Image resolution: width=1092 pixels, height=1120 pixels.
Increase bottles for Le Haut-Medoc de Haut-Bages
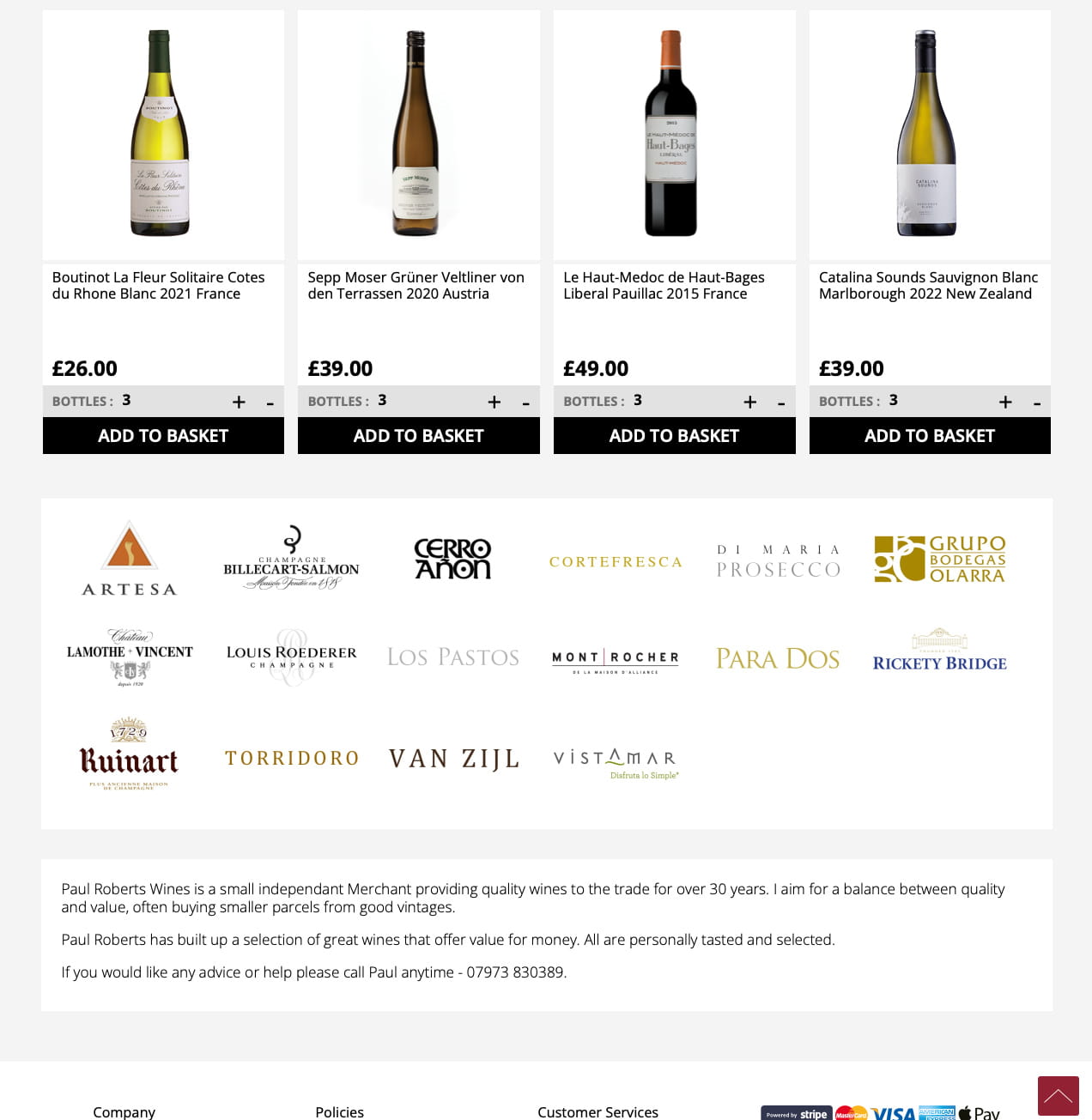[750, 402]
